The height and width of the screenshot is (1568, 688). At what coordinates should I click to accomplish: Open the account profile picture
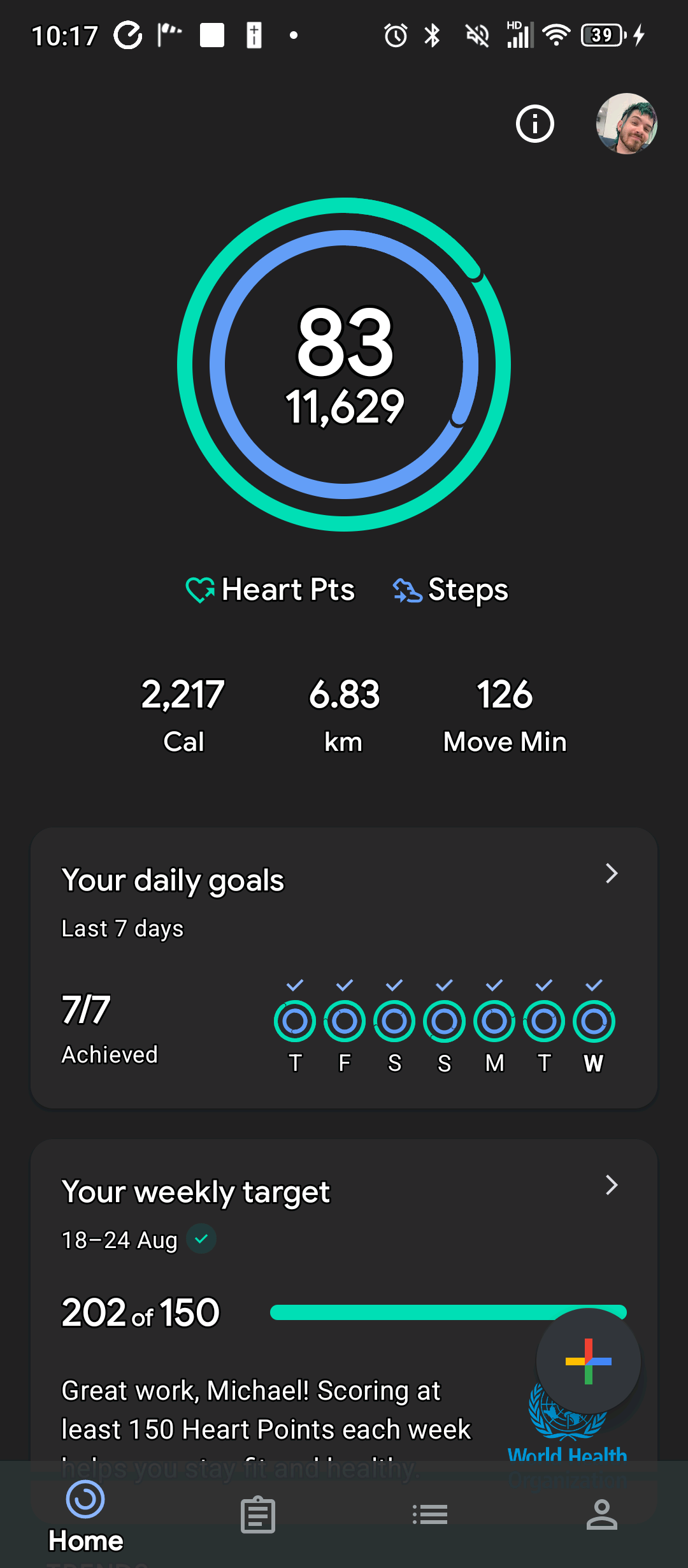pyautogui.click(x=626, y=124)
